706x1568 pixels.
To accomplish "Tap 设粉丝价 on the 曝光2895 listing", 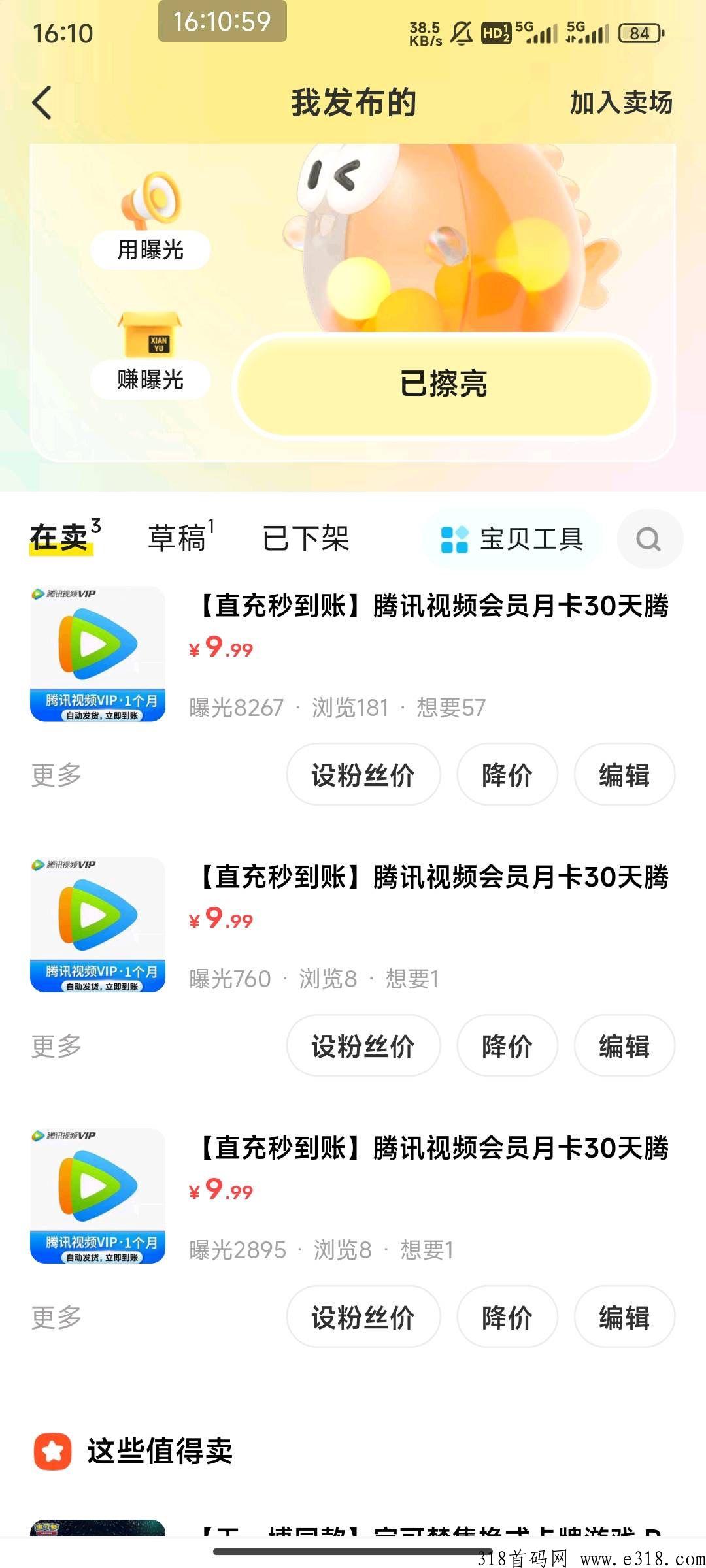I will point(363,1317).
